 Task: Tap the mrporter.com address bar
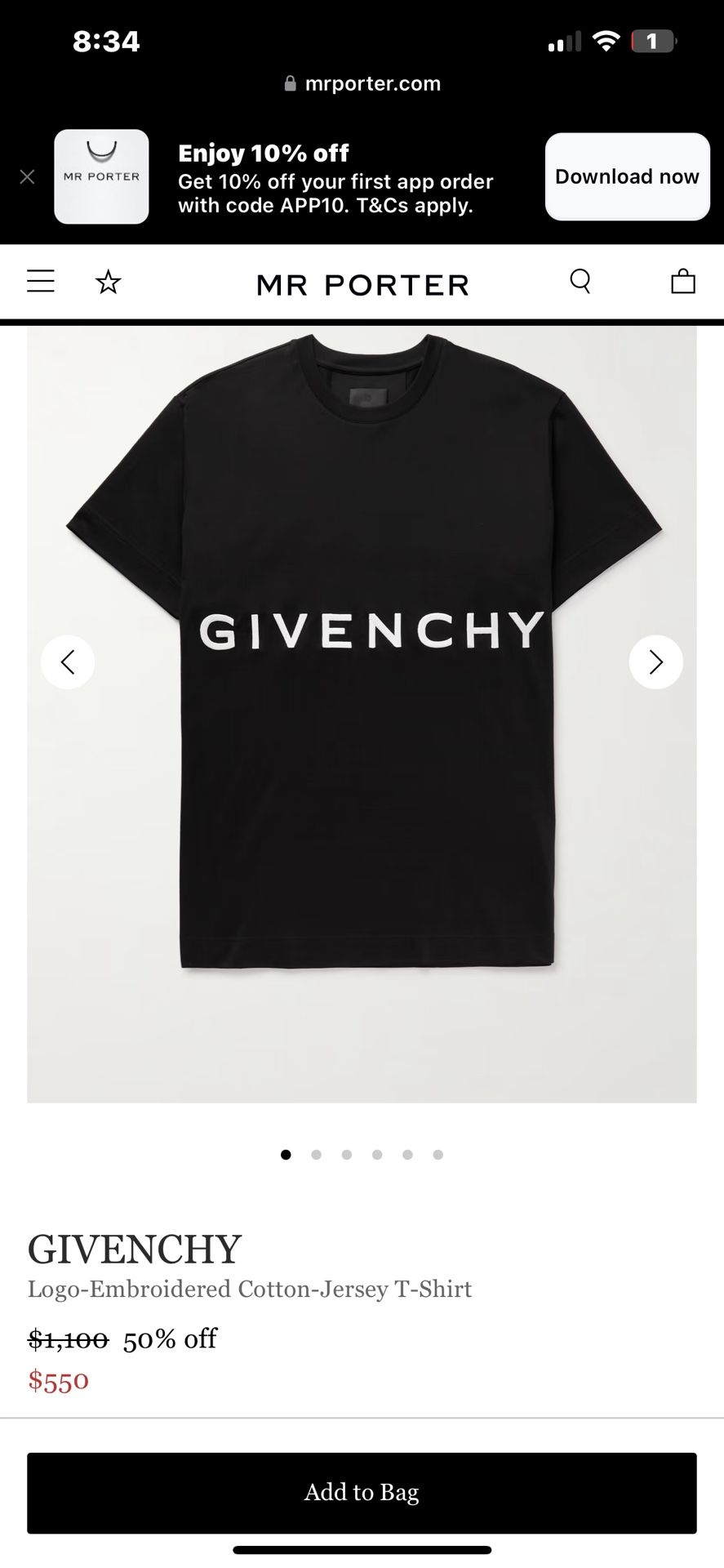362,83
